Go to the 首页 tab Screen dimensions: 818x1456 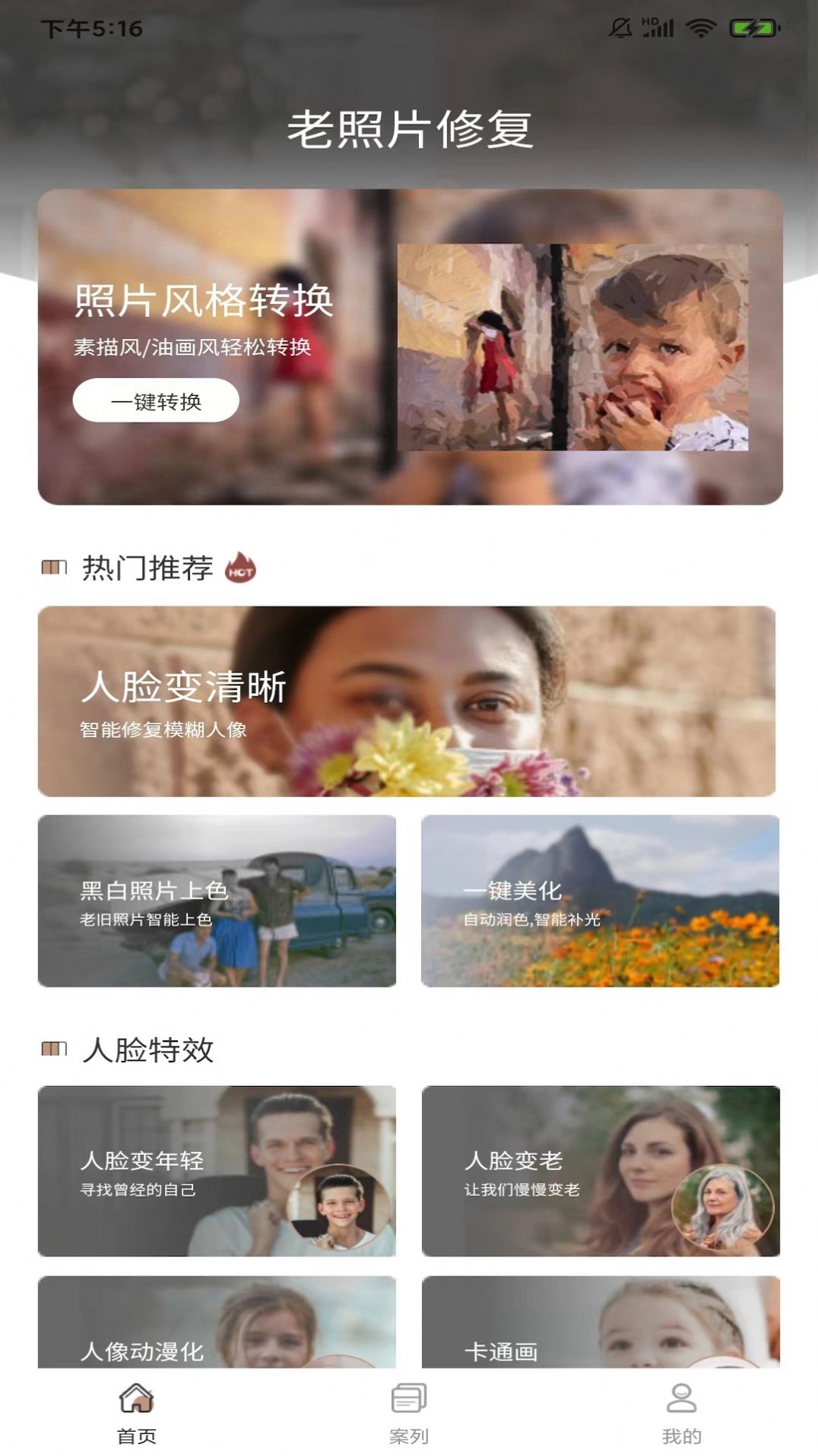[137, 1413]
